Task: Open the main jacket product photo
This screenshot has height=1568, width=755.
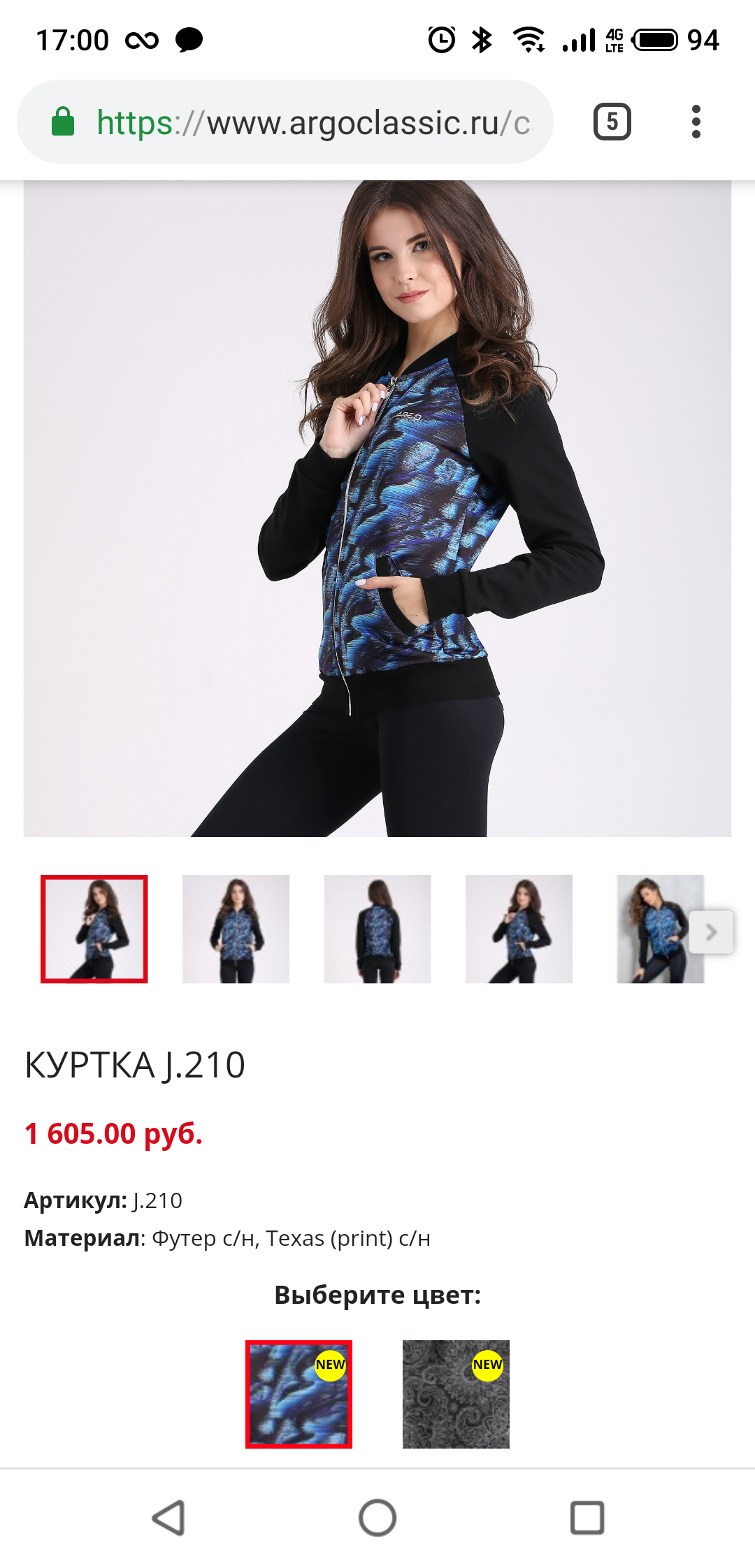Action: 377,508
